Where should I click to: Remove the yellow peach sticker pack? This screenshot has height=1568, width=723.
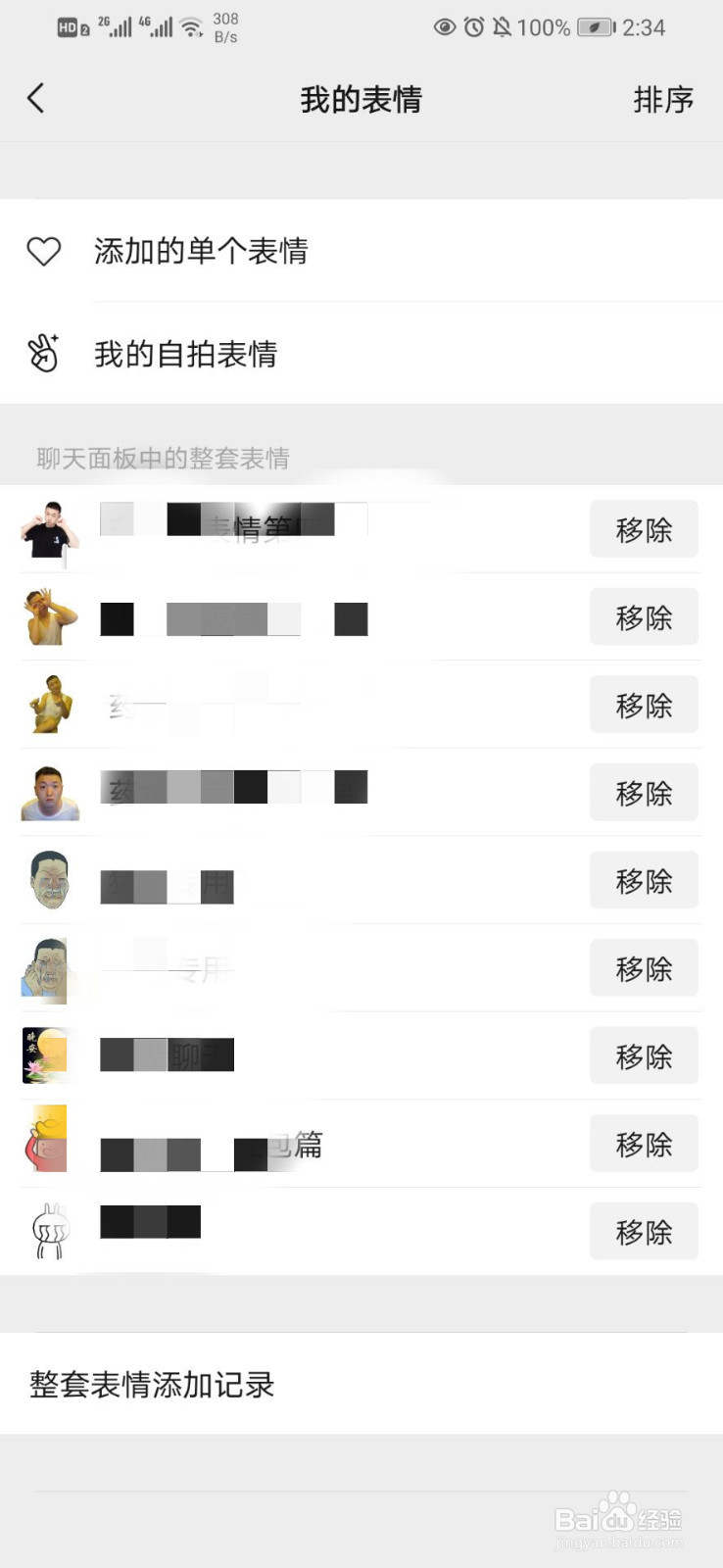coord(644,1144)
